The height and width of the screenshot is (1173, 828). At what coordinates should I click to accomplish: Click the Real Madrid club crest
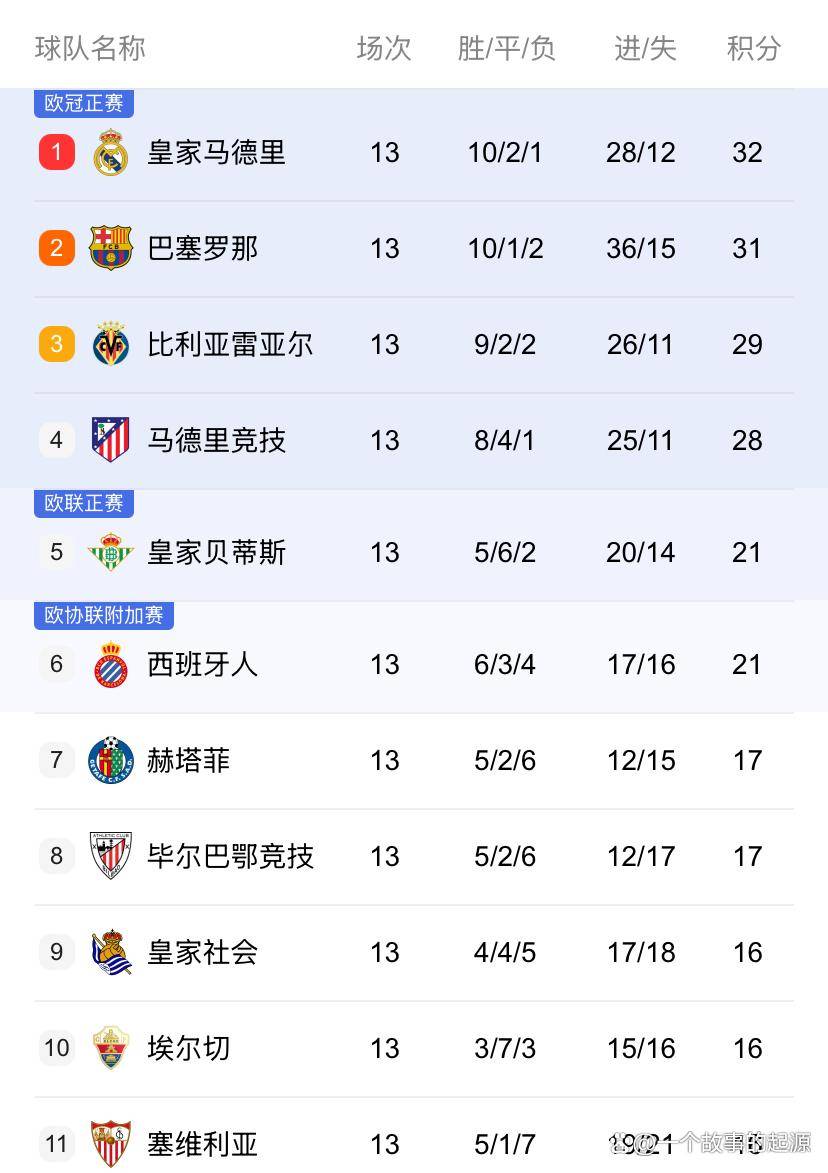click(111, 152)
